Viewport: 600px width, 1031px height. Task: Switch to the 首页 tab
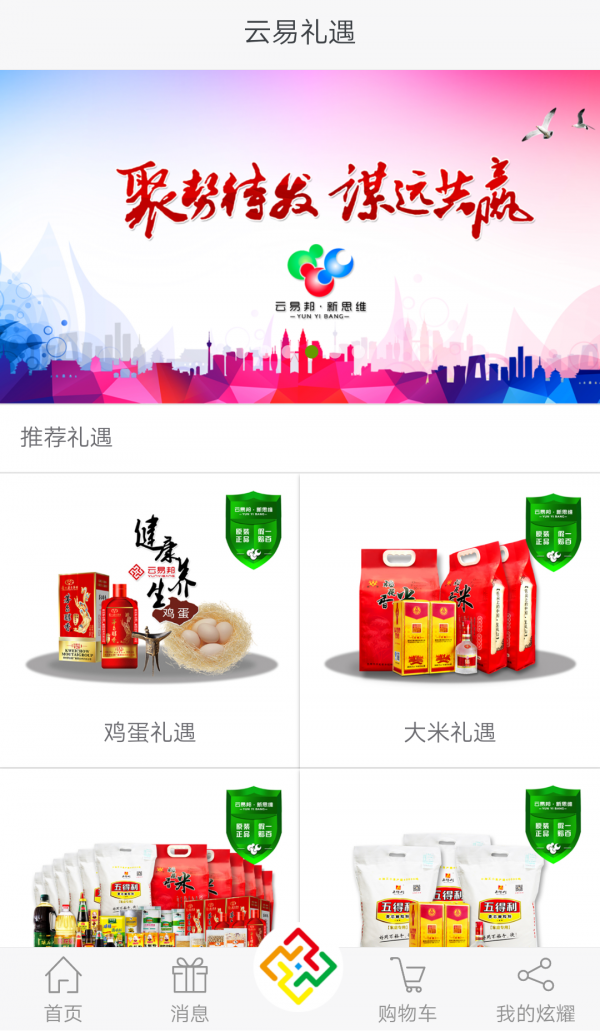pos(63,990)
